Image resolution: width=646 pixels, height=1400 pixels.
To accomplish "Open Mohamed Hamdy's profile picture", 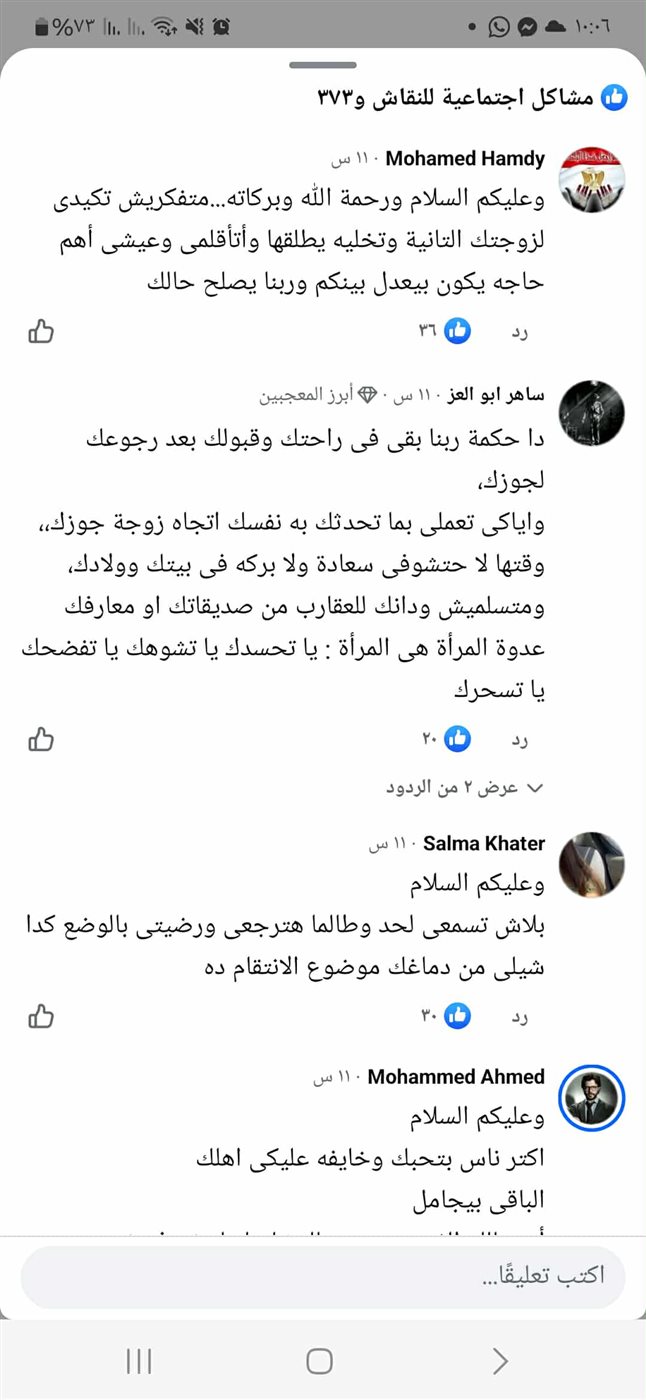I will click(x=591, y=177).
